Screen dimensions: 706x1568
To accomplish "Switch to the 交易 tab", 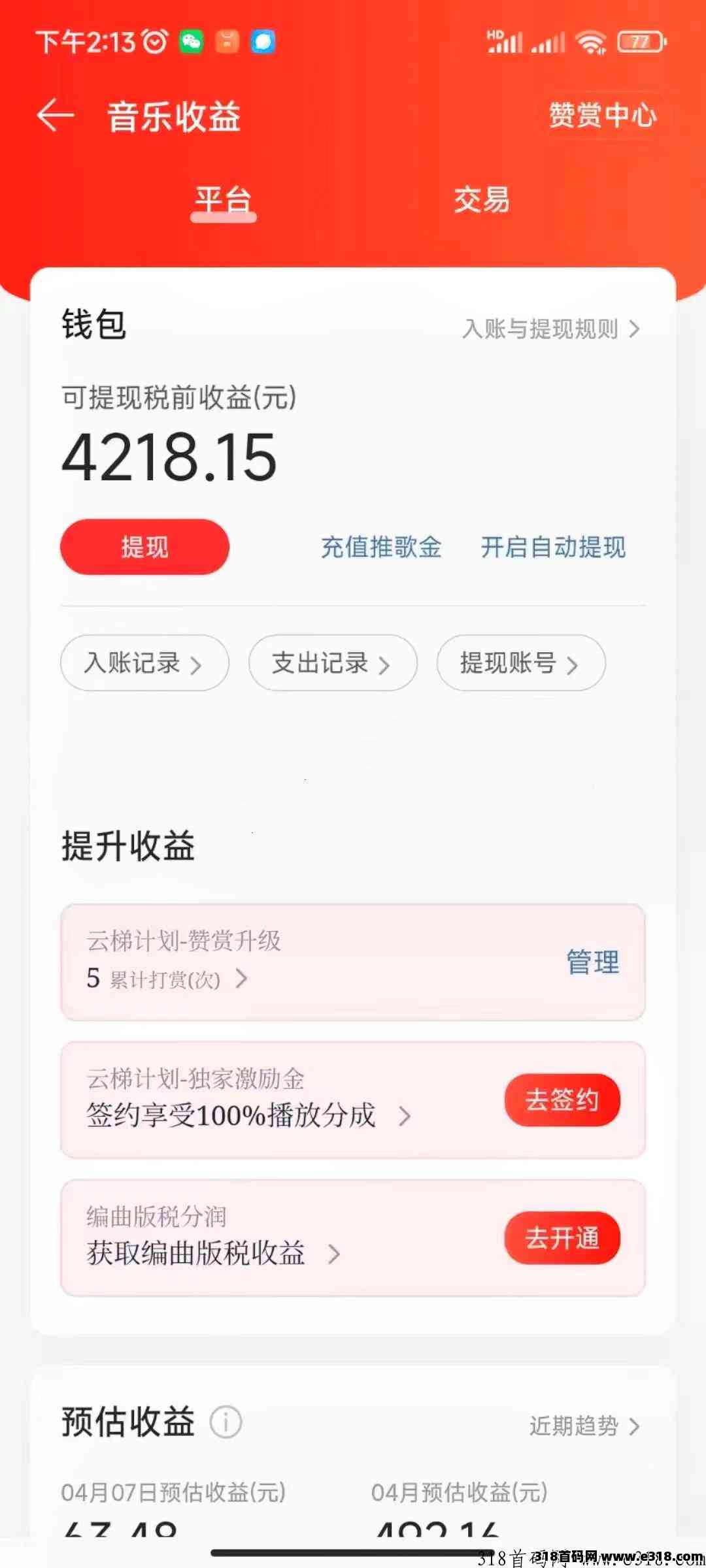I will click(x=481, y=200).
